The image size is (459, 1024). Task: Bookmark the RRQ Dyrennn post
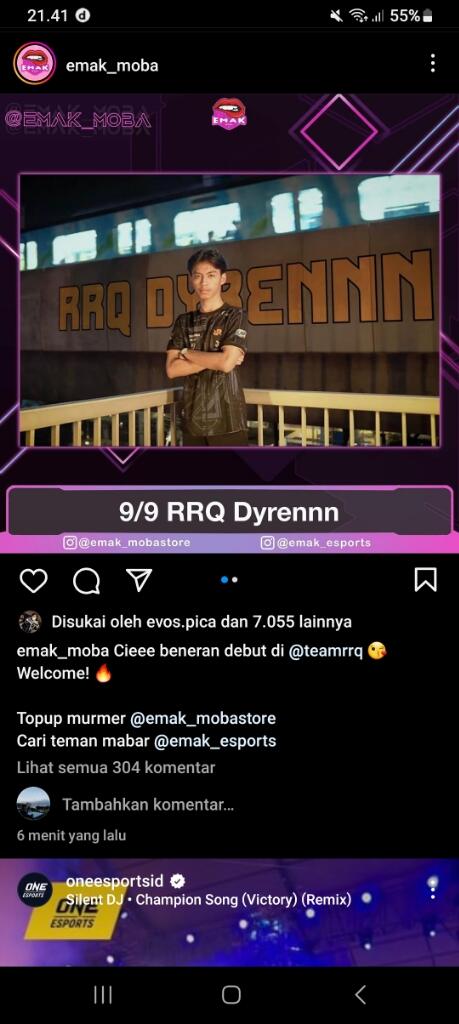point(426,579)
